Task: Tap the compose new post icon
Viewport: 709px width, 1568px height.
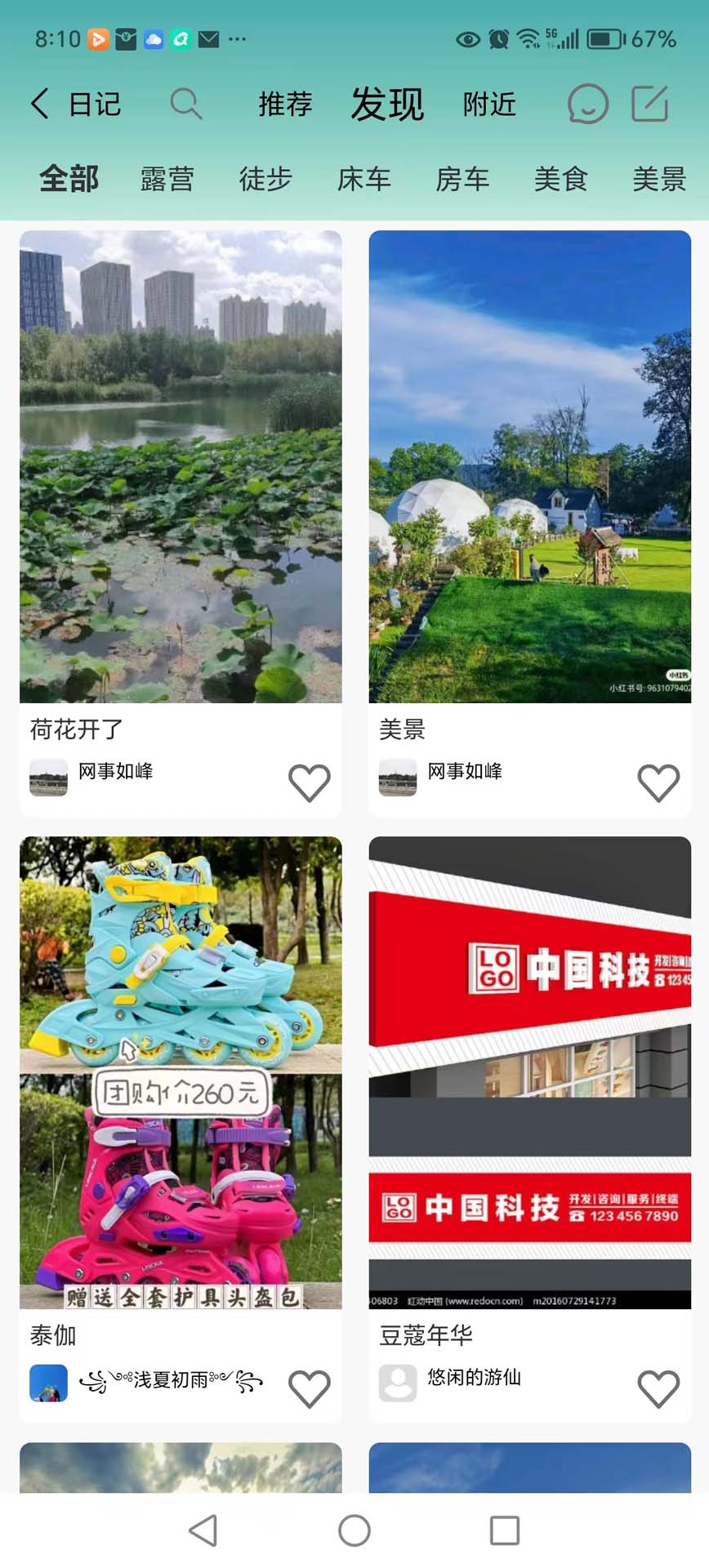Action: [x=651, y=104]
